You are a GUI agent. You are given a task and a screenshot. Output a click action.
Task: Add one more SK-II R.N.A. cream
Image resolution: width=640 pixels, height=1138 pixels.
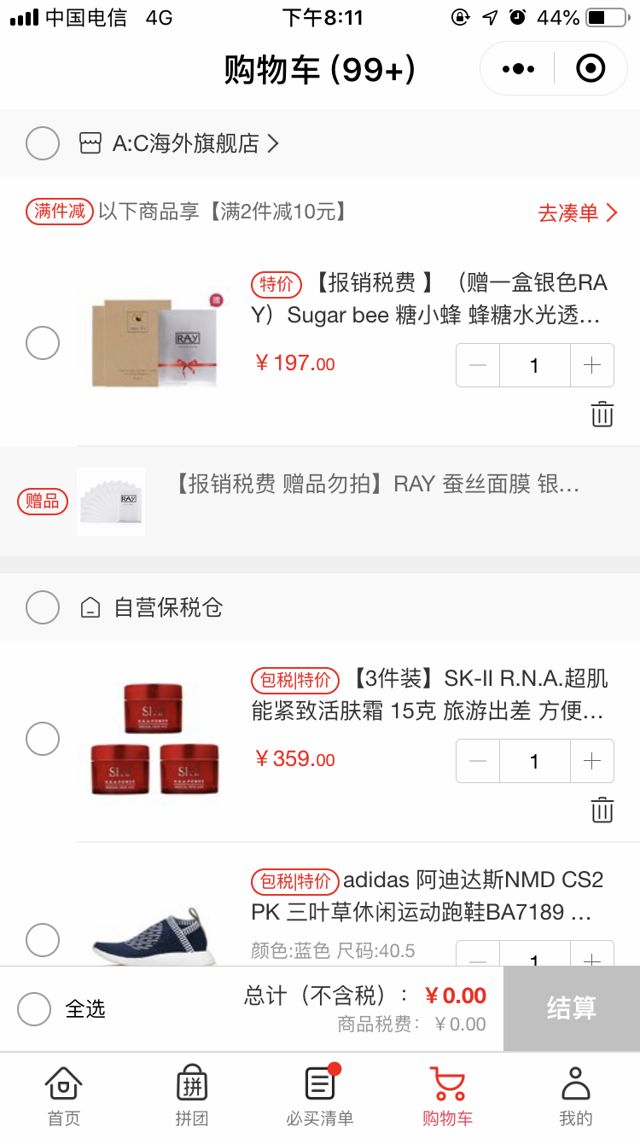(592, 761)
